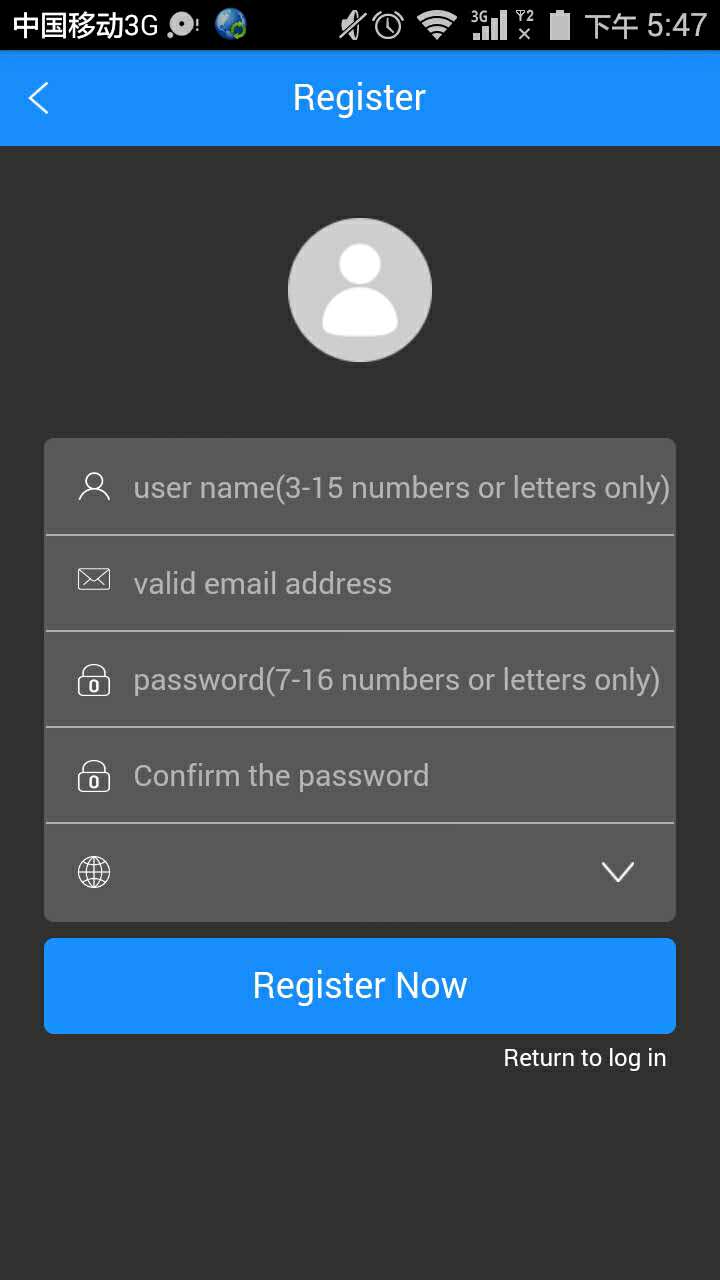Open the Return to log in link
The image size is (720, 1280).
pos(585,1058)
